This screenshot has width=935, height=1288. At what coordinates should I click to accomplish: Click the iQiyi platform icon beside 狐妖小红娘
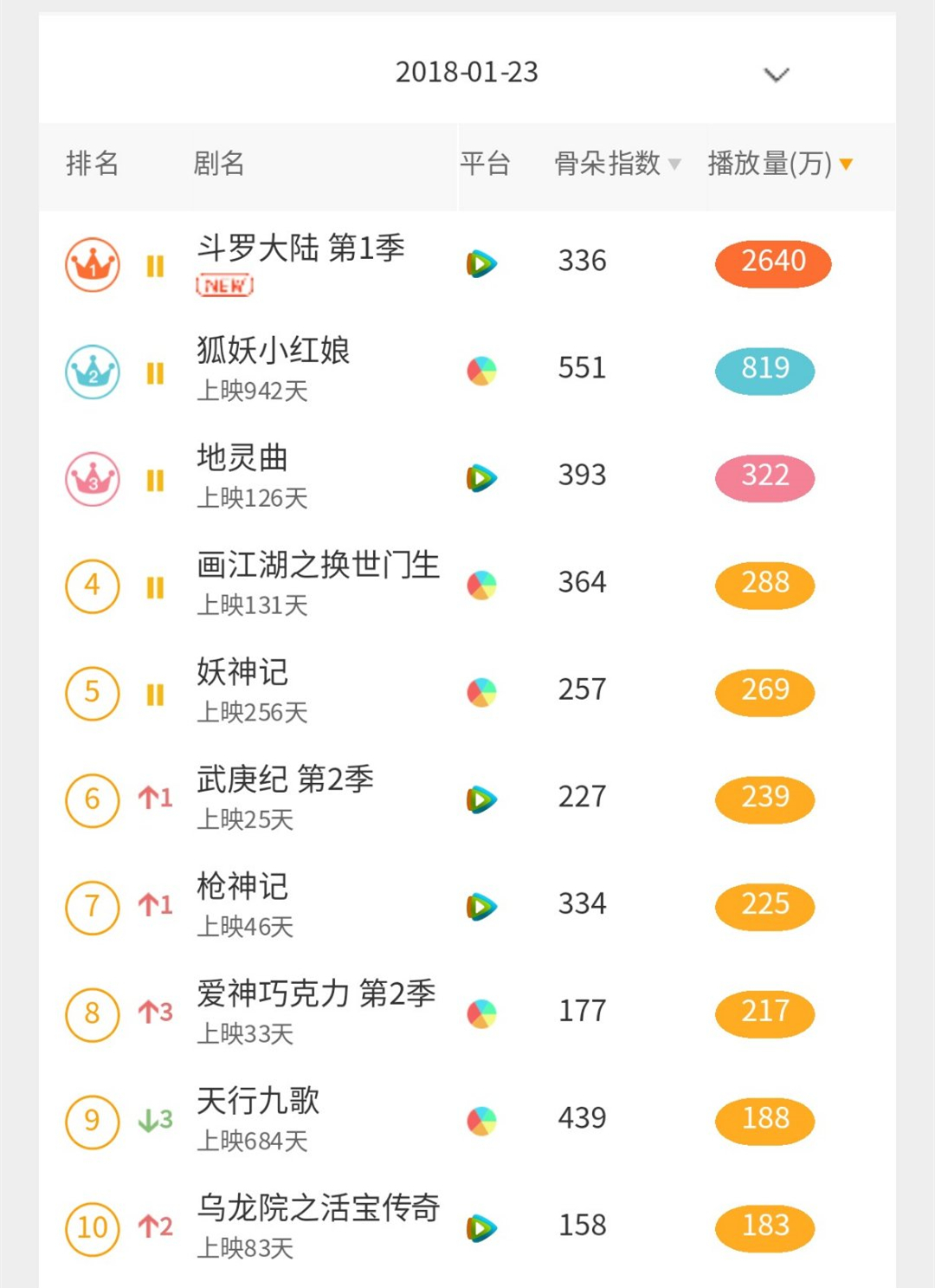(481, 370)
